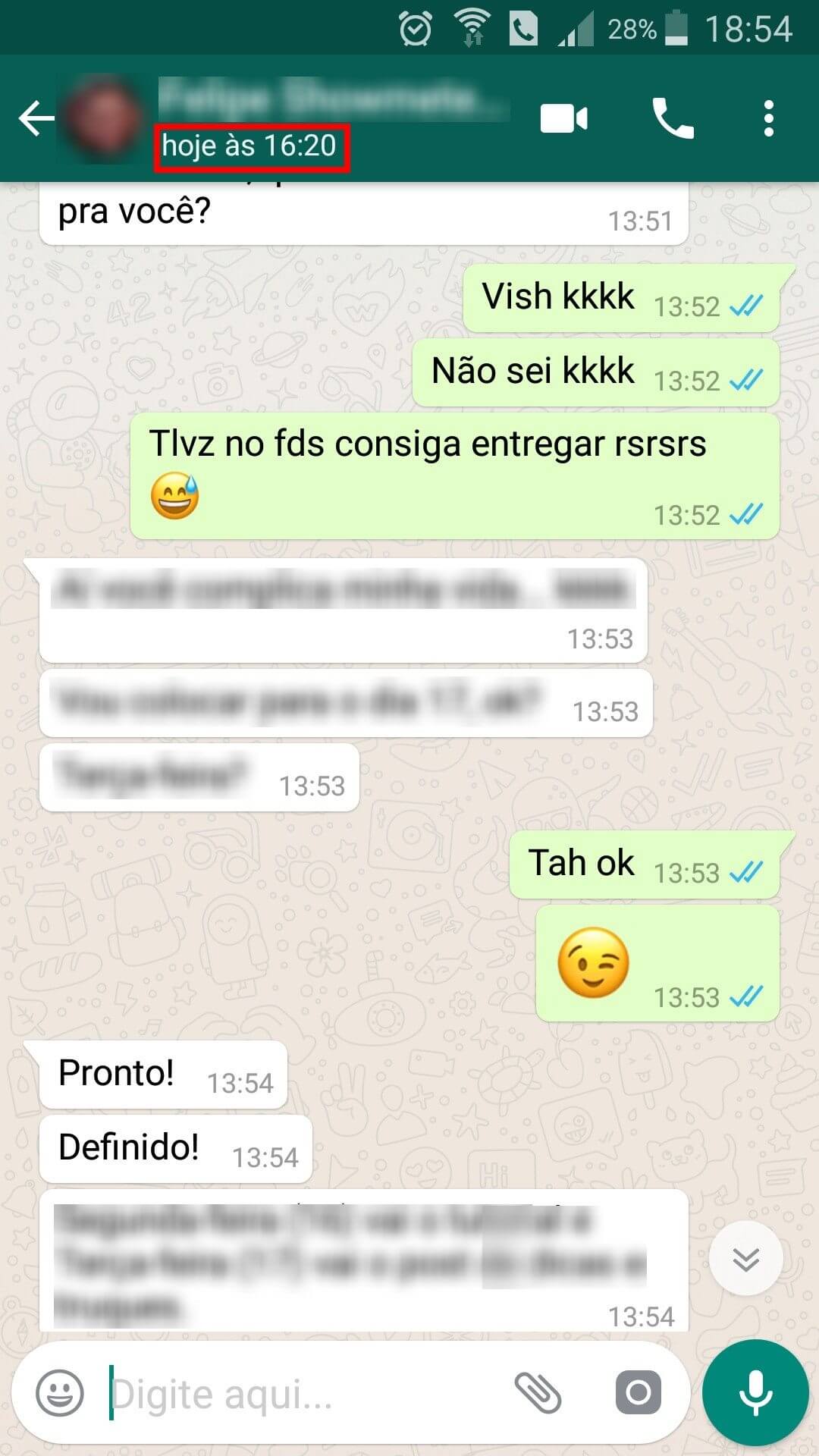Jump to the latest messages
The image size is (819, 1456).
pos(745,1259)
